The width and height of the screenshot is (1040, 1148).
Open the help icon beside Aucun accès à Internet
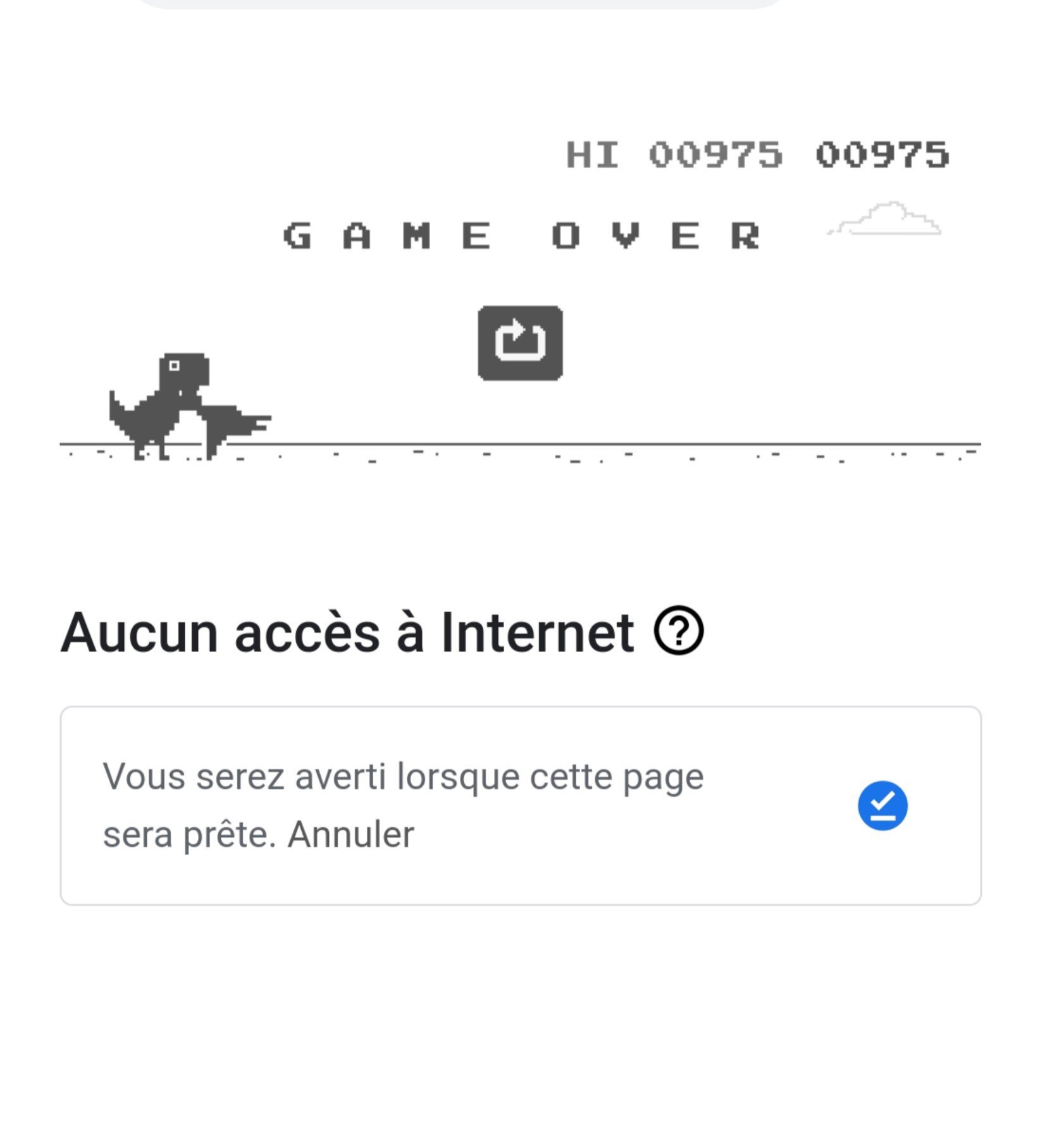678,631
